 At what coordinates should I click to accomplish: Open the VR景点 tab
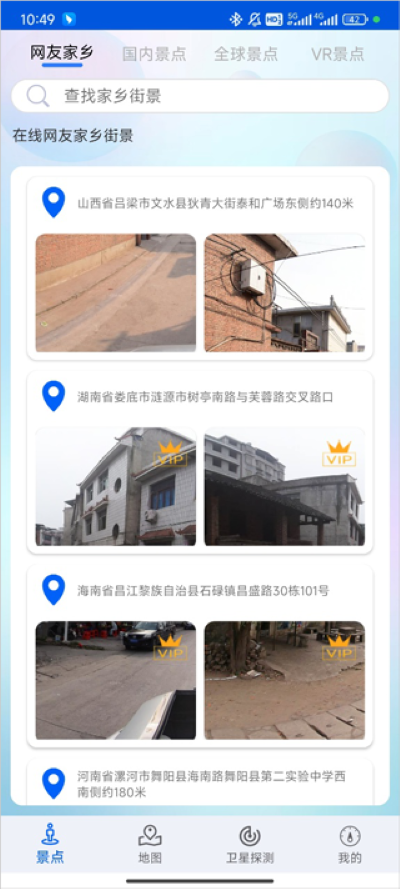338,54
